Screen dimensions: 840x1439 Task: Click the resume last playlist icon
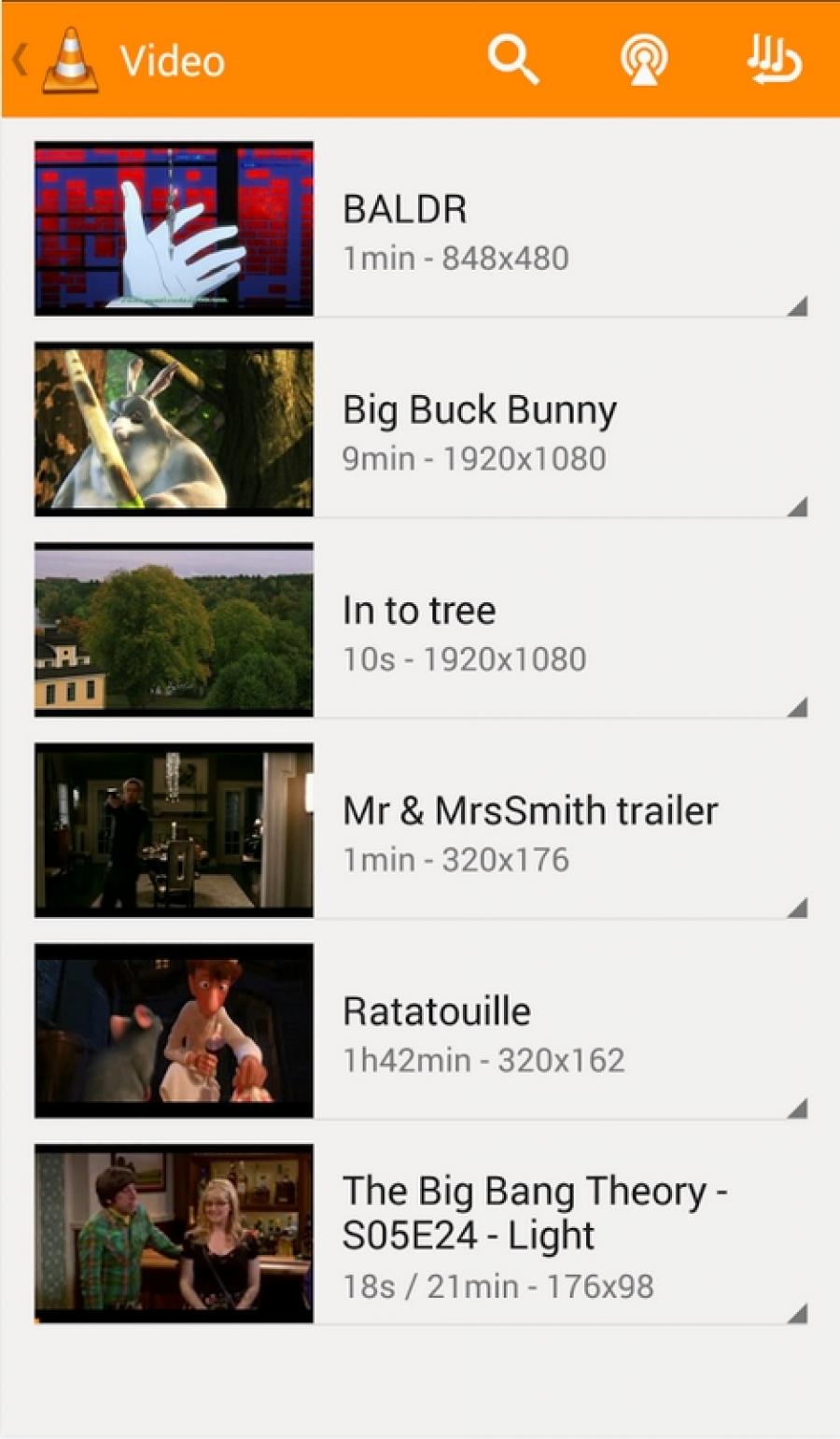click(774, 58)
